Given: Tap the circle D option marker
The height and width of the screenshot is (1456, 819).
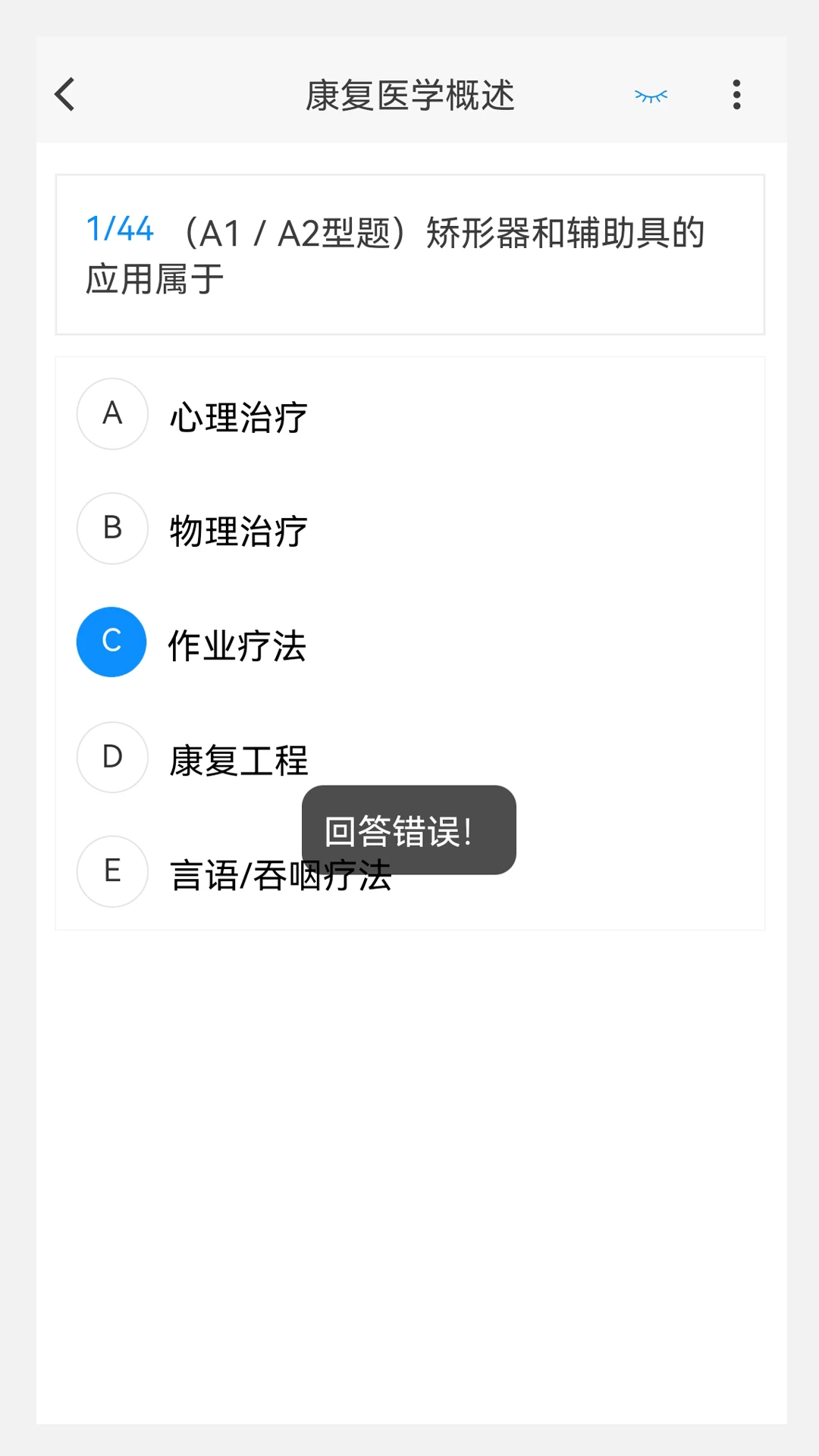Looking at the screenshot, I should (x=111, y=757).
